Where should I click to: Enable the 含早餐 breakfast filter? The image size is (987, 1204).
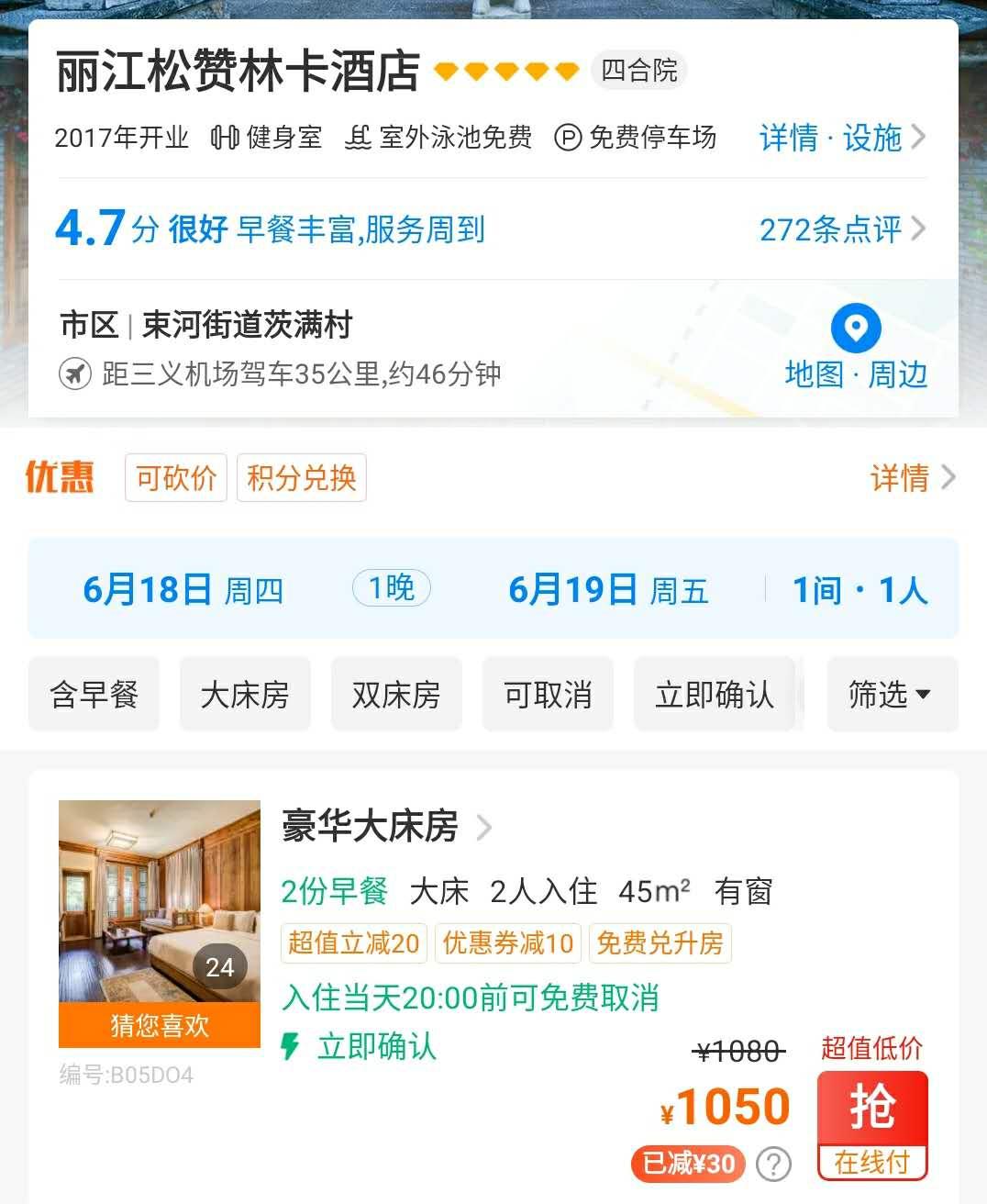(x=94, y=695)
